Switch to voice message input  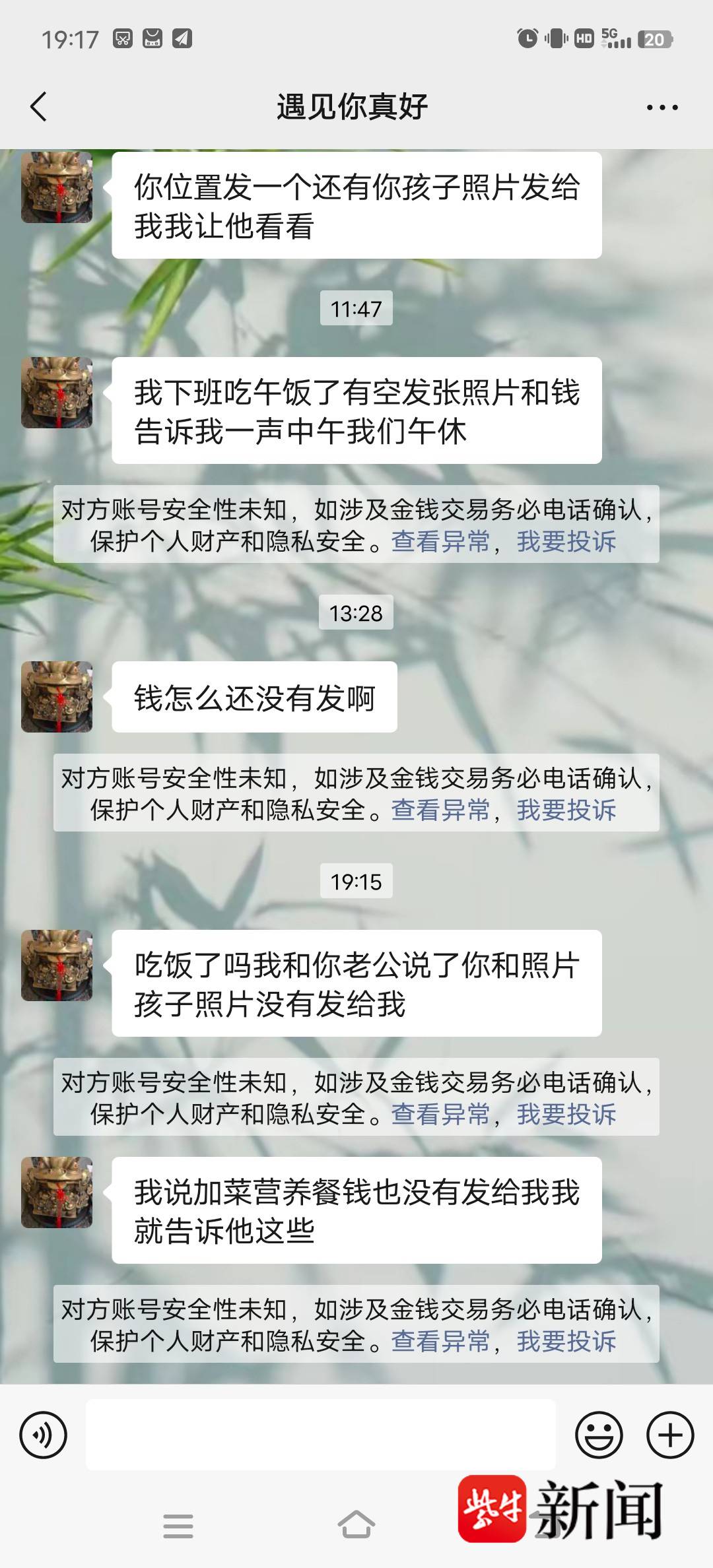click(44, 1435)
